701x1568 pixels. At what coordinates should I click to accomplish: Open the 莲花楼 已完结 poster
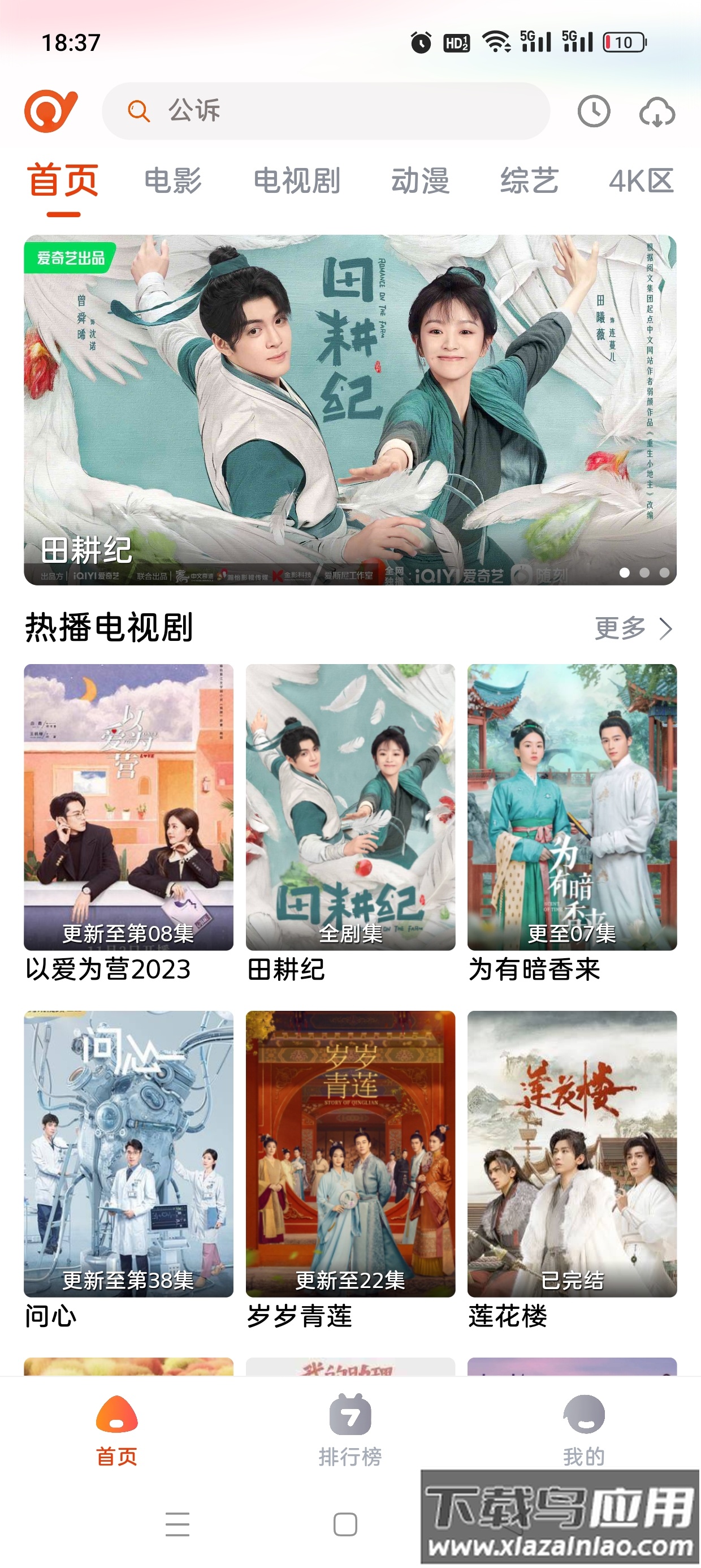572,1157
